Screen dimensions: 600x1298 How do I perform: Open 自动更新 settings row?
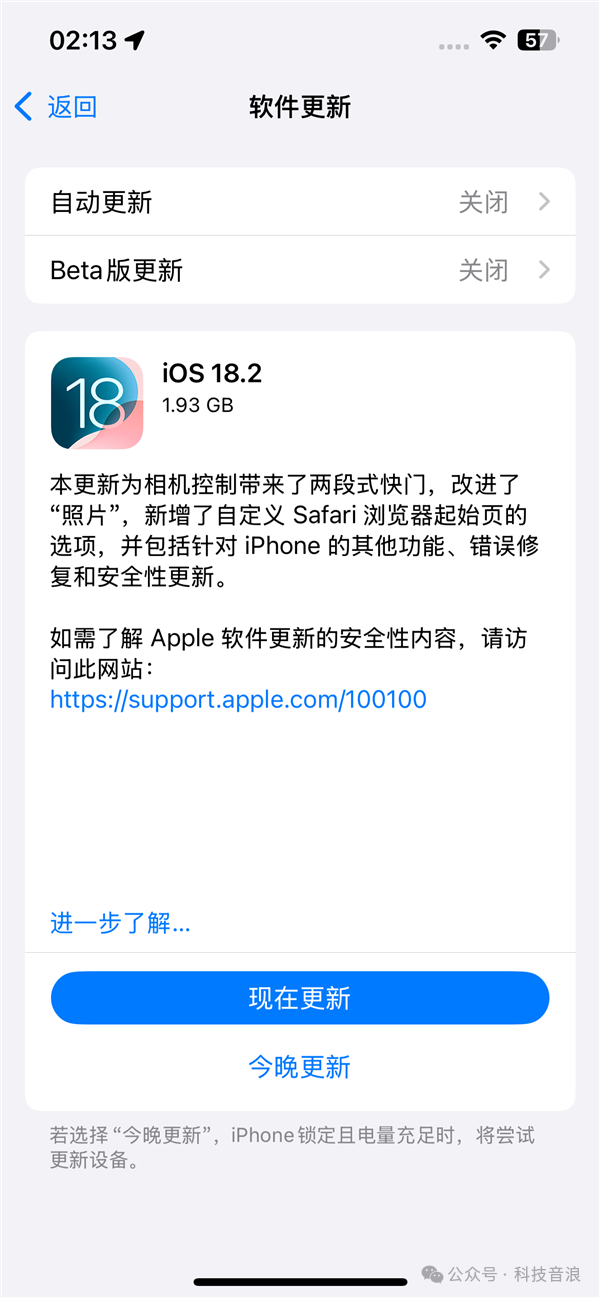[x=300, y=203]
